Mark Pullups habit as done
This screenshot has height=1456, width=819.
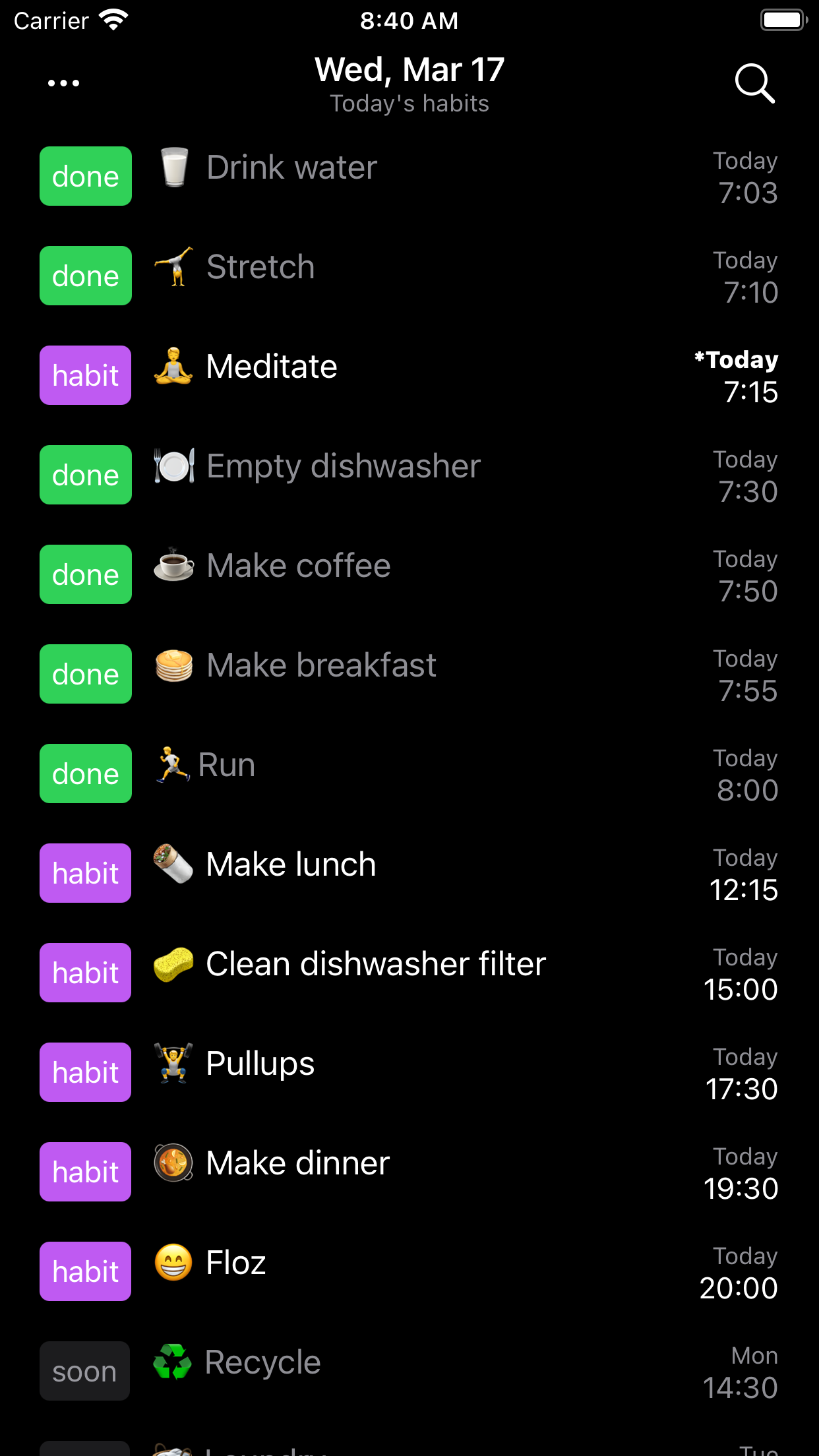point(86,1072)
